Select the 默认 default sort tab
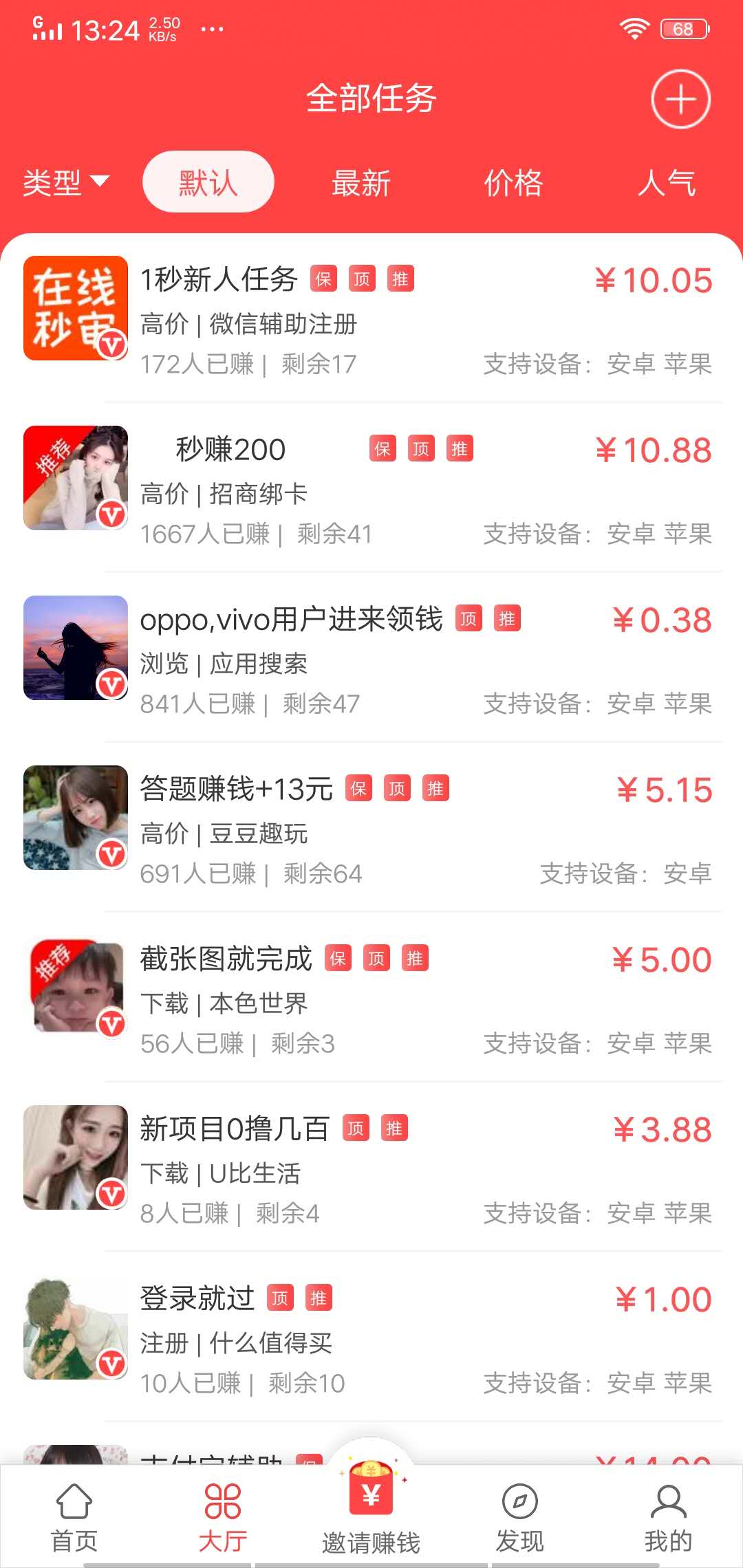 coord(208,182)
